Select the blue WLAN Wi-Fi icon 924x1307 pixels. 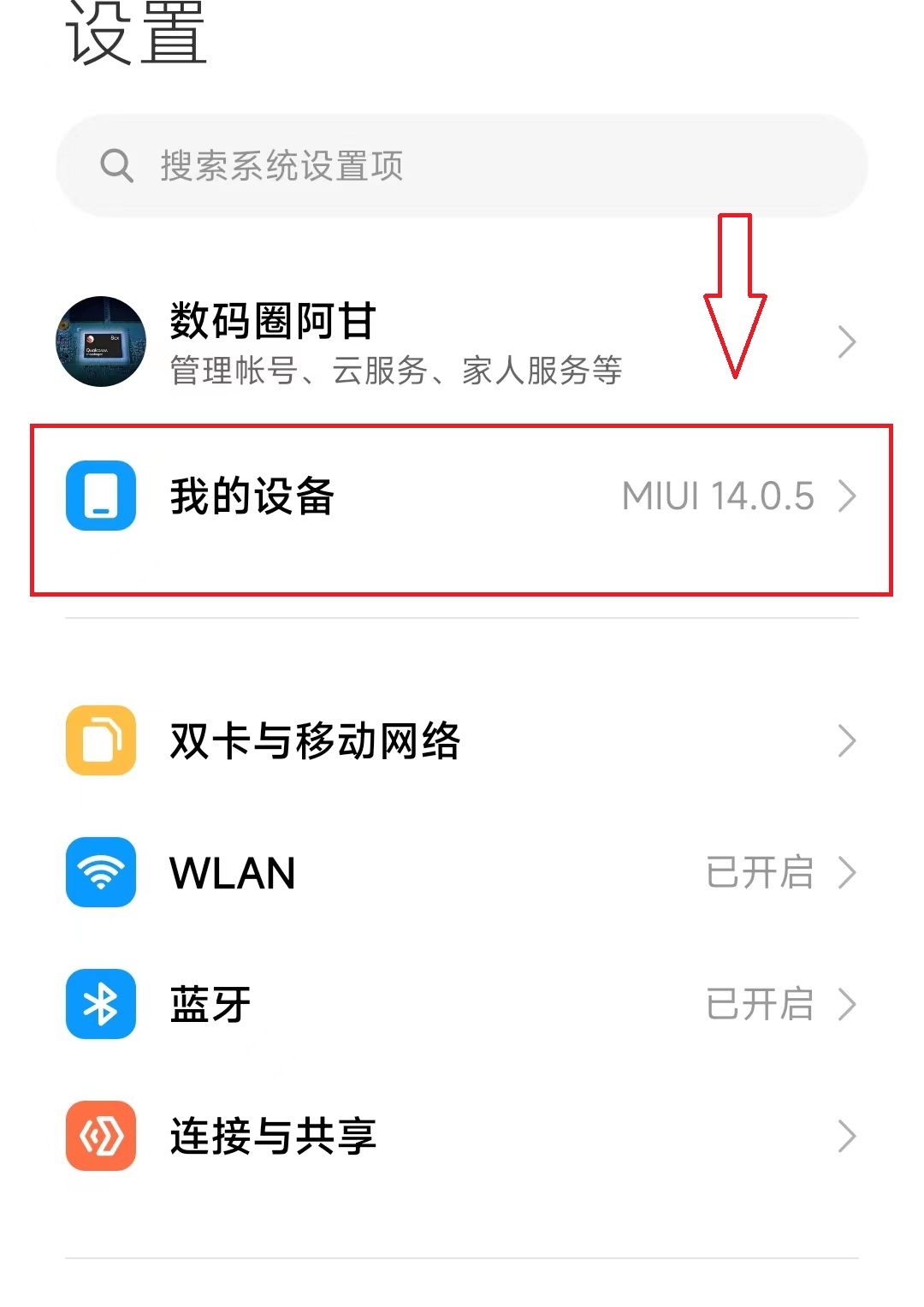100,873
